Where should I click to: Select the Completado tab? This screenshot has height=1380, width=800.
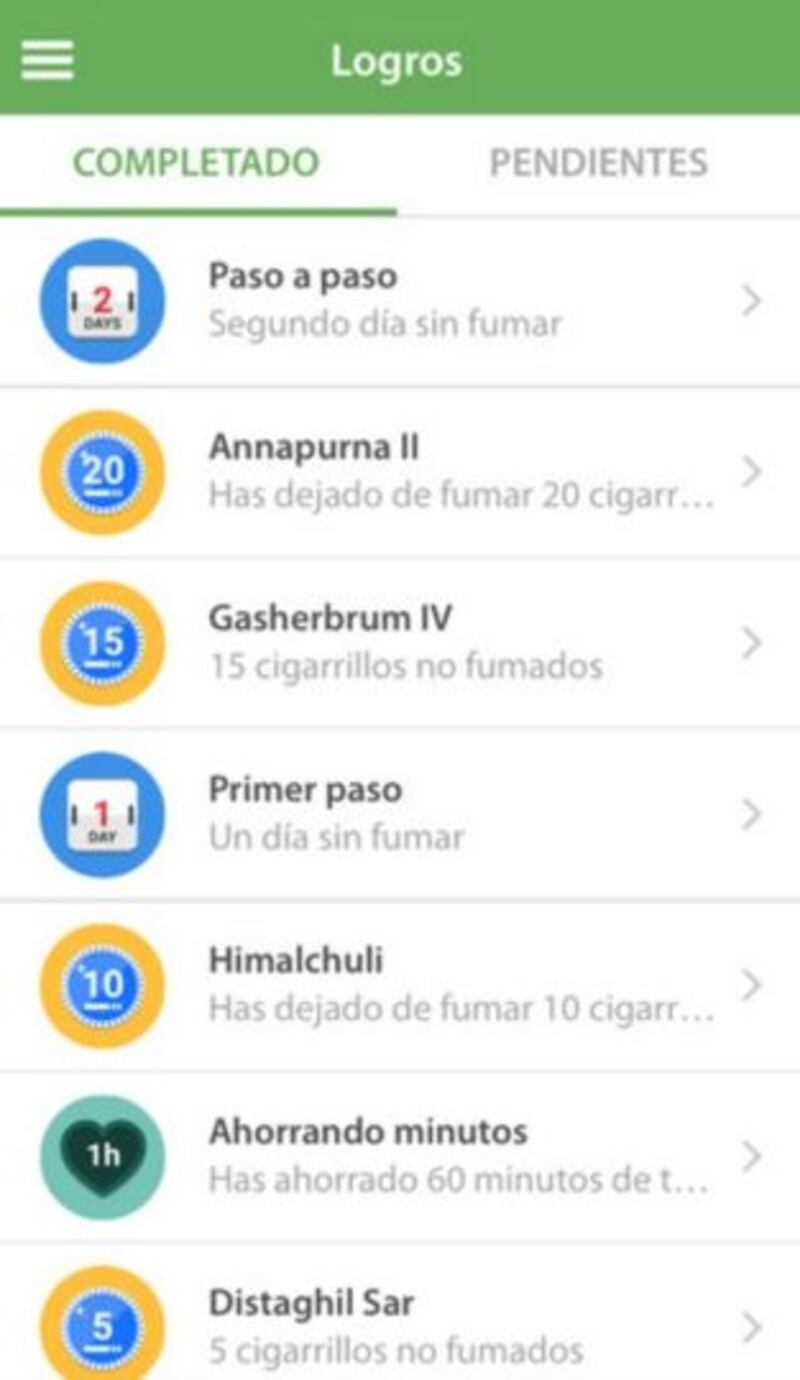197,163
